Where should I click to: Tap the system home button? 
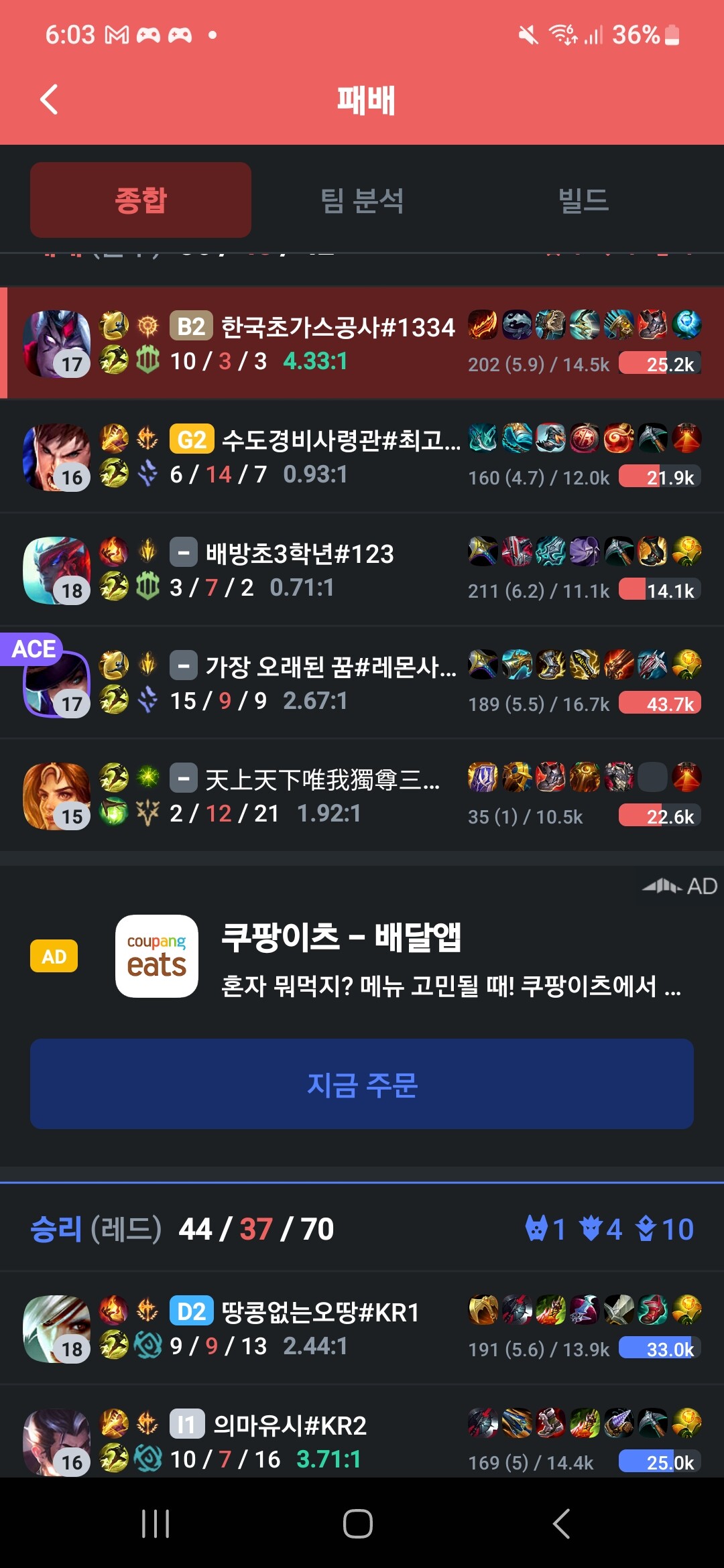tap(358, 1524)
